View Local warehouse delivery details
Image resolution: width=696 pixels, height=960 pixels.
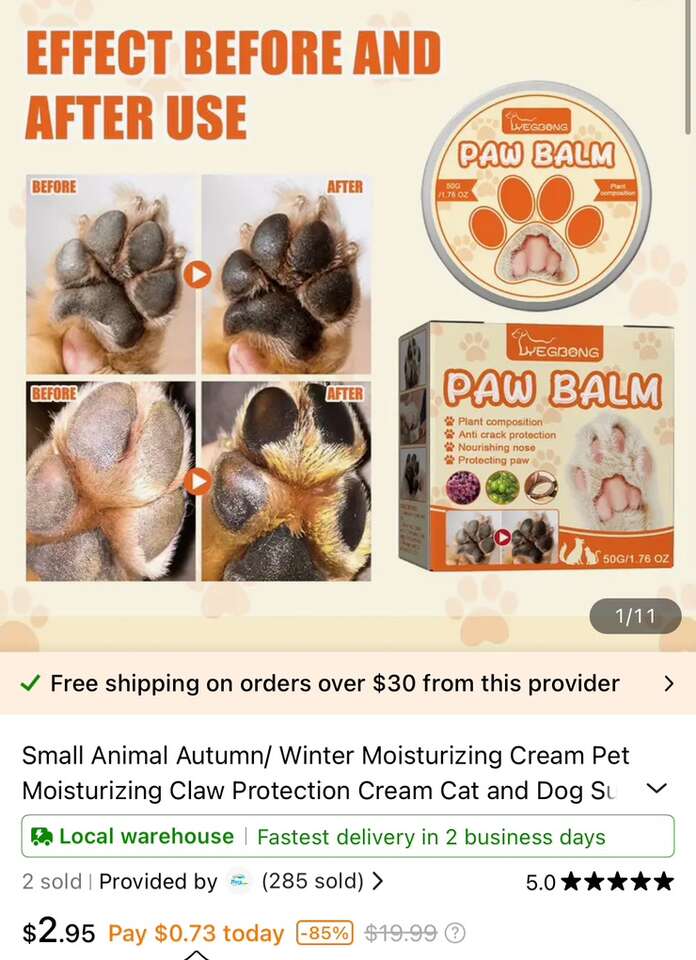point(348,836)
